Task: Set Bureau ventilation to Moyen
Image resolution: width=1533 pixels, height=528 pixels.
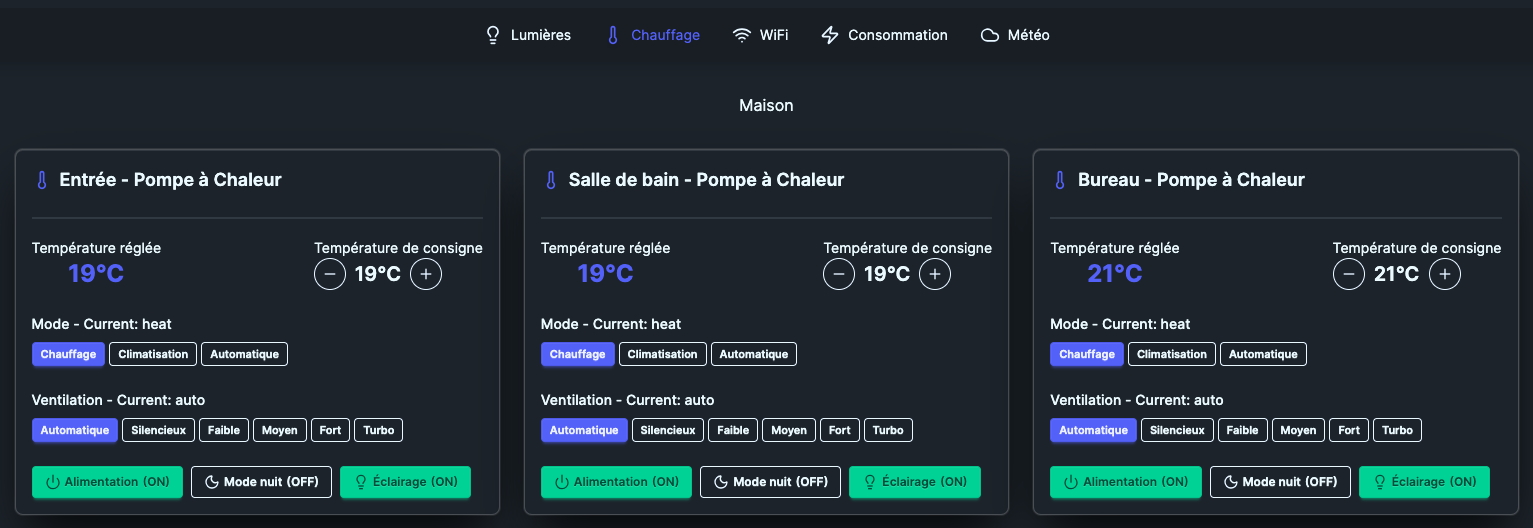Action: point(1298,430)
